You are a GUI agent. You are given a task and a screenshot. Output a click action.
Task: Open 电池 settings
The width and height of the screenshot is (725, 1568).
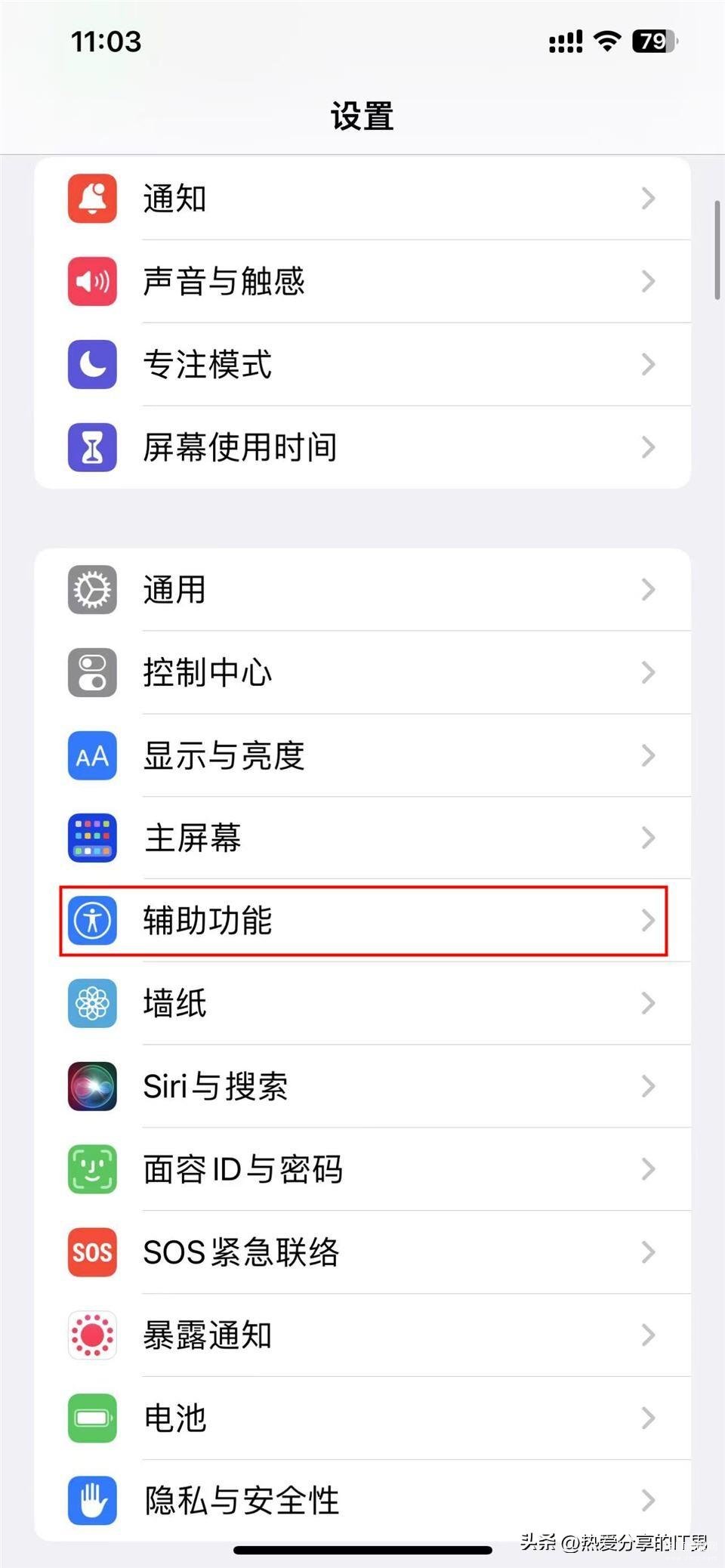(362, 1418)
